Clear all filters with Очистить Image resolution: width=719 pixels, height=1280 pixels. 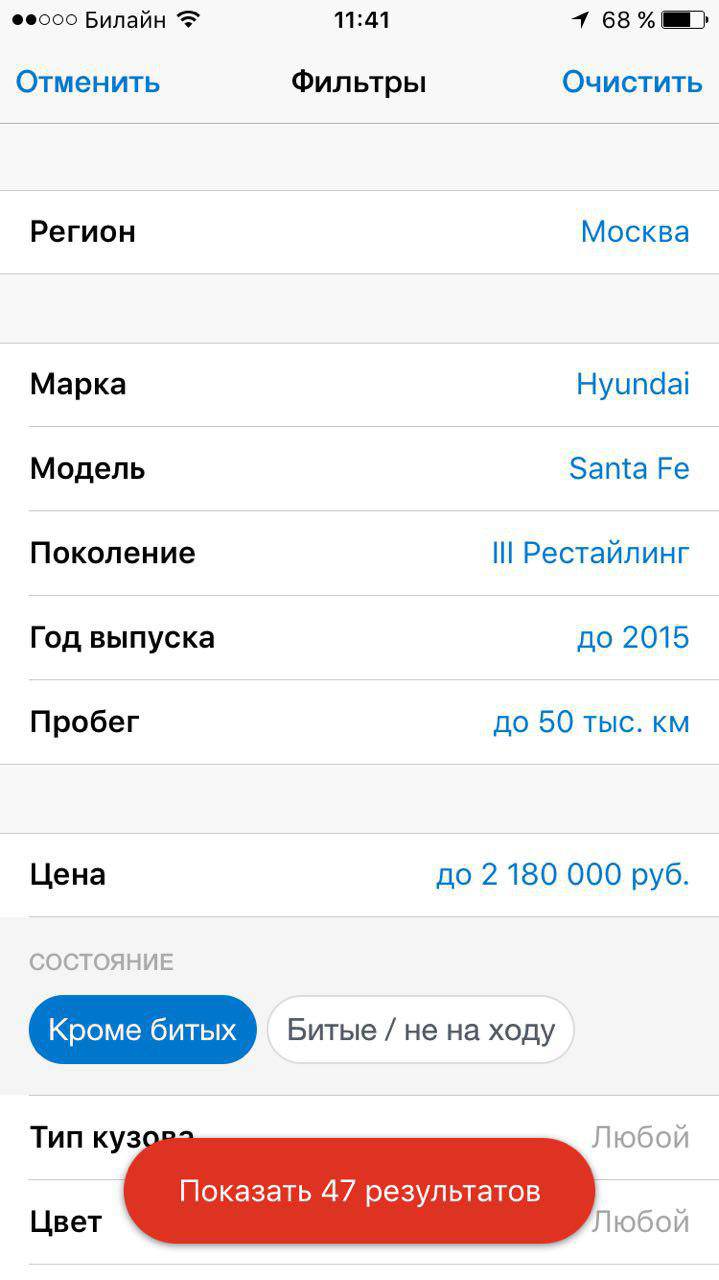tap(631, 82)
